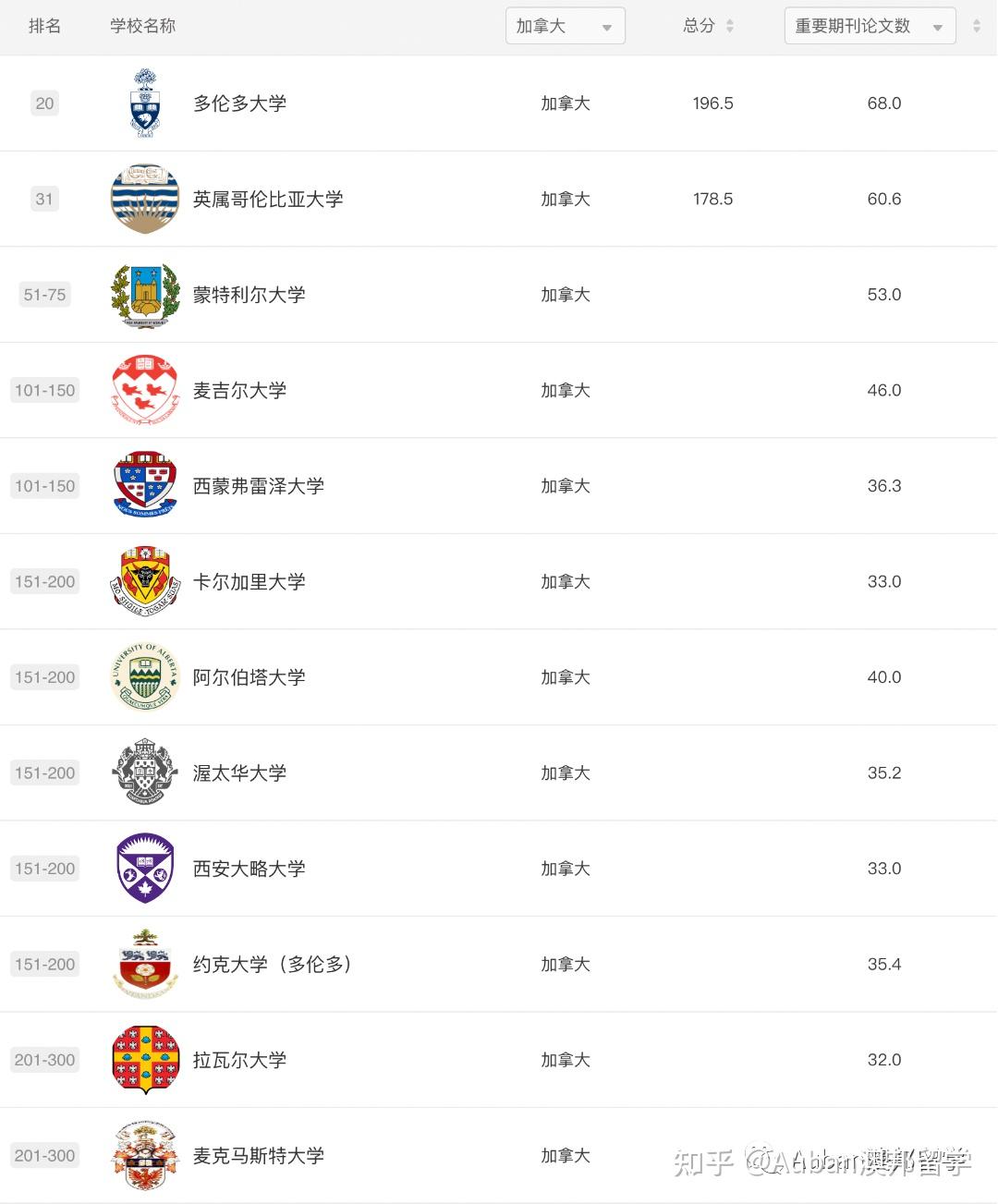Viewport: 998px width, 1204px height.
Task: Open the 加拿大 country filter dropdown
Action: pos(565,26)
